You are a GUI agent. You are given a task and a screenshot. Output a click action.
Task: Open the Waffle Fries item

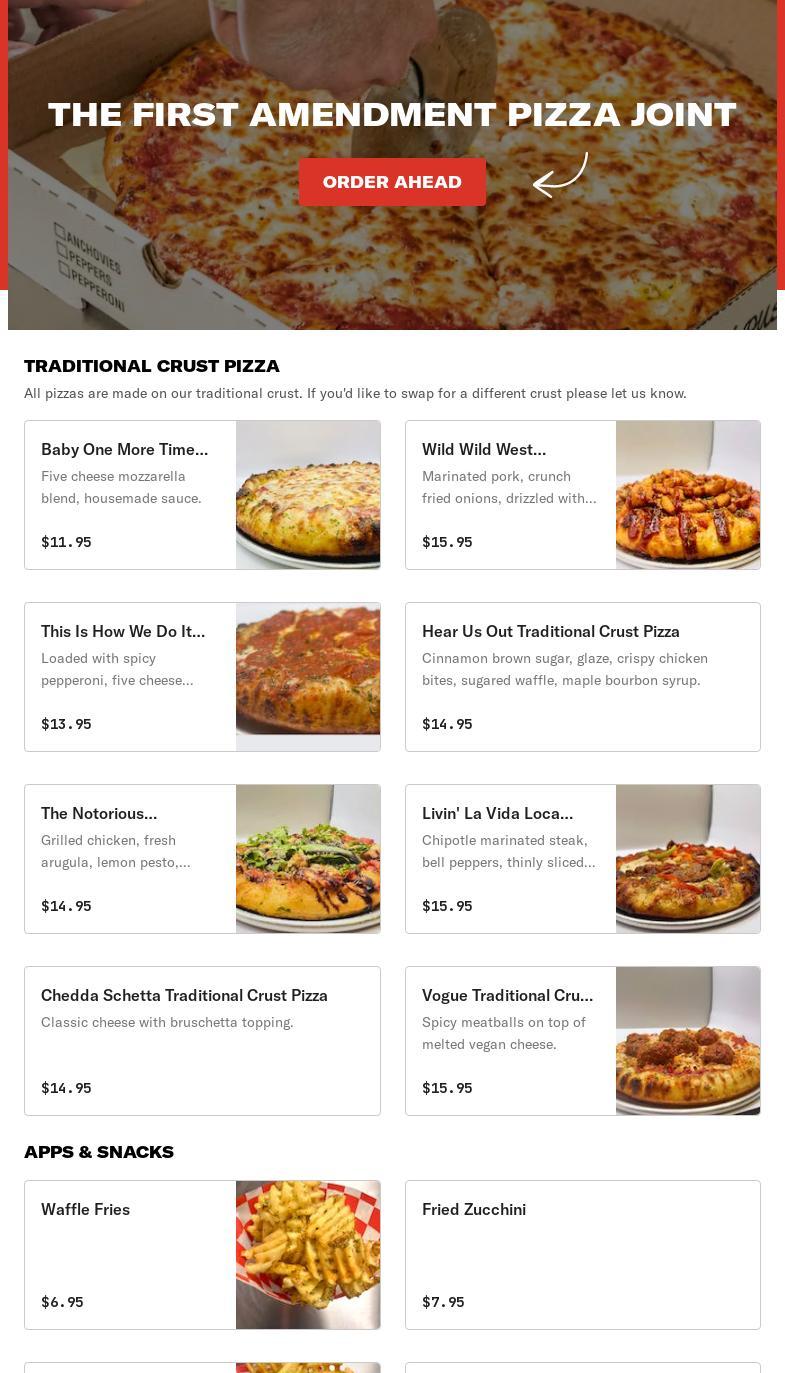coord(202,1255)
